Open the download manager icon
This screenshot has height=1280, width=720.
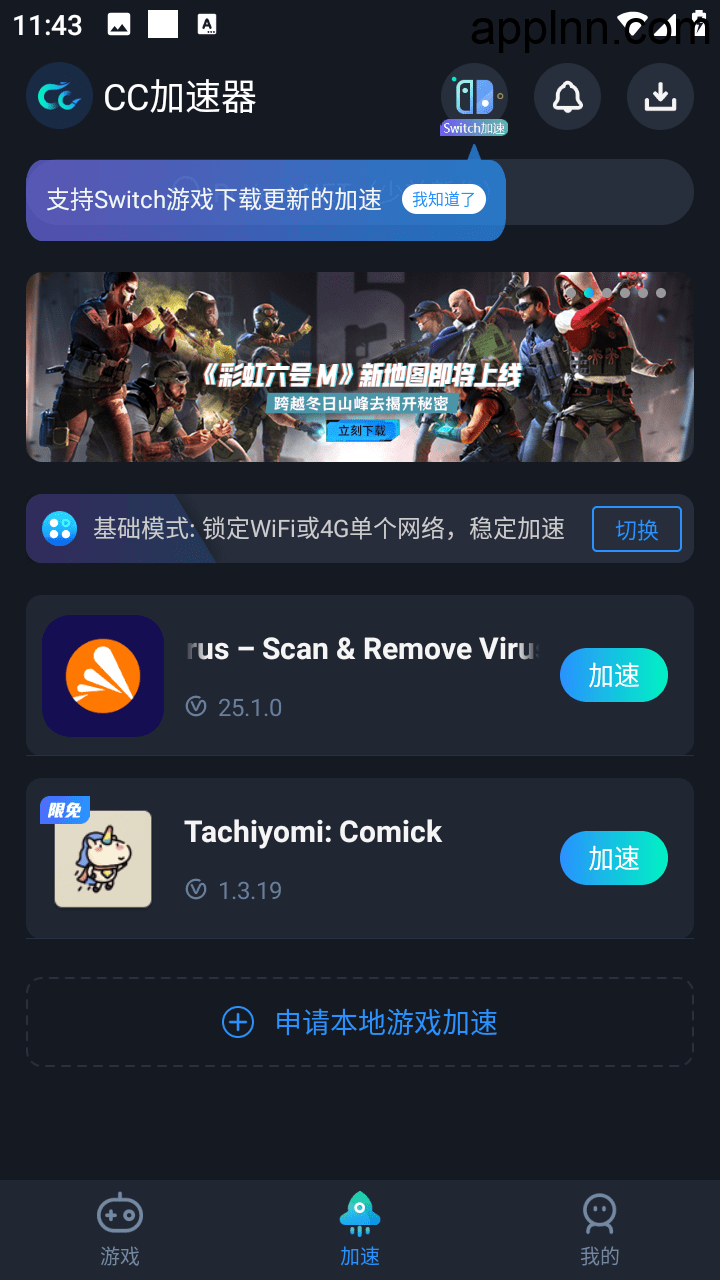coord(660,96)
